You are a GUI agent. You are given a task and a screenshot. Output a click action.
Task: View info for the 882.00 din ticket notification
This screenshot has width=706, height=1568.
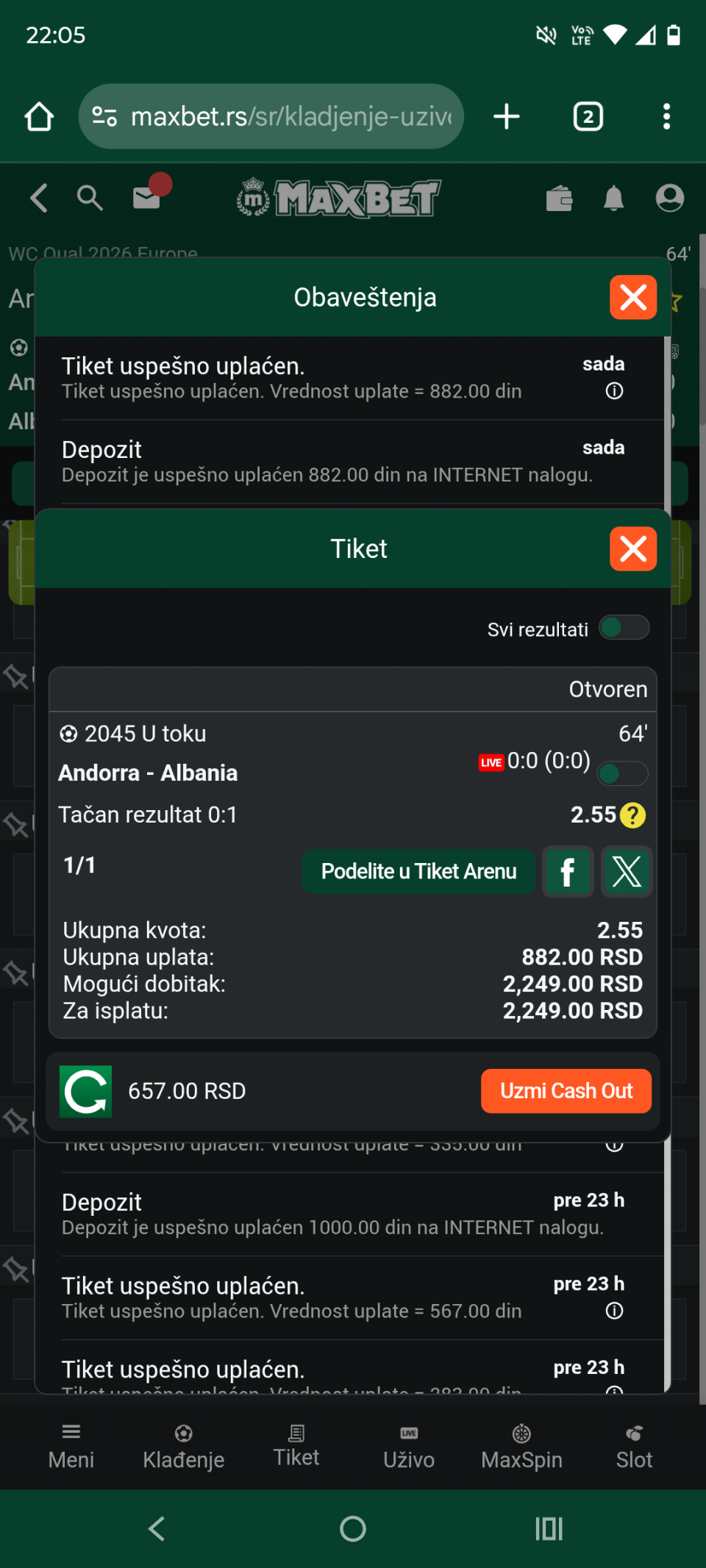614,391
